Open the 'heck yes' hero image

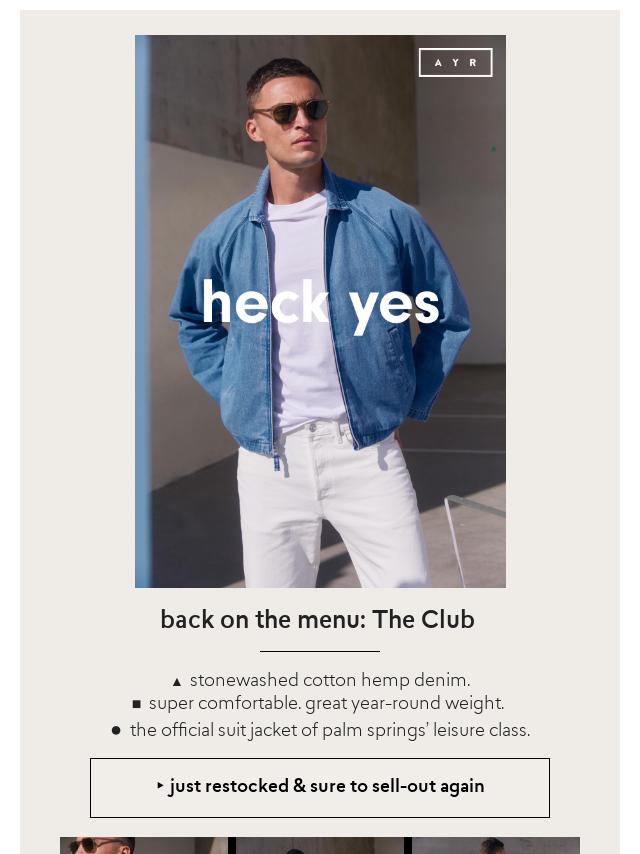pyautogui.click(x=320, y=311)
